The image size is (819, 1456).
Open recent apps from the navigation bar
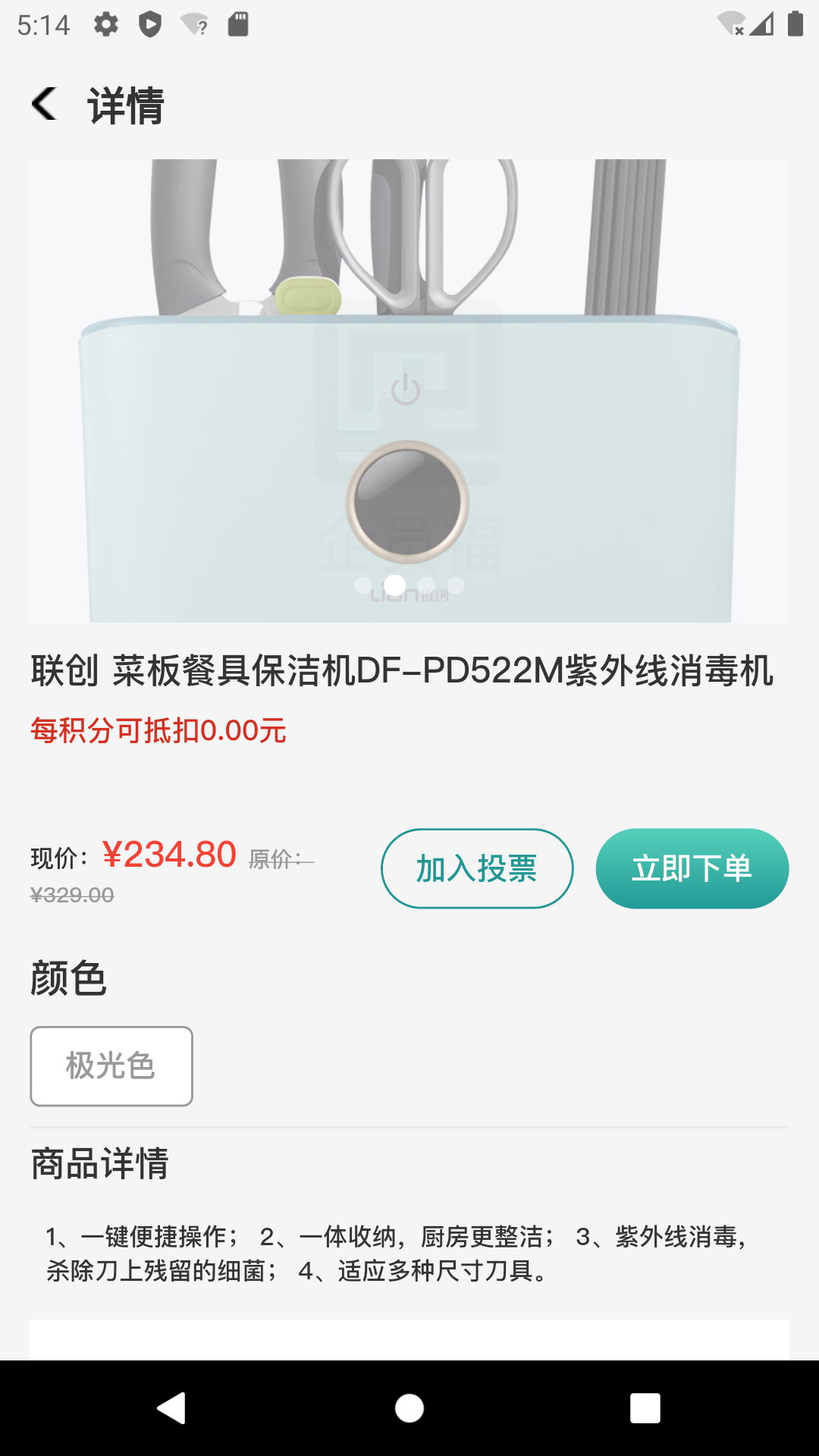pos(645,1408)
